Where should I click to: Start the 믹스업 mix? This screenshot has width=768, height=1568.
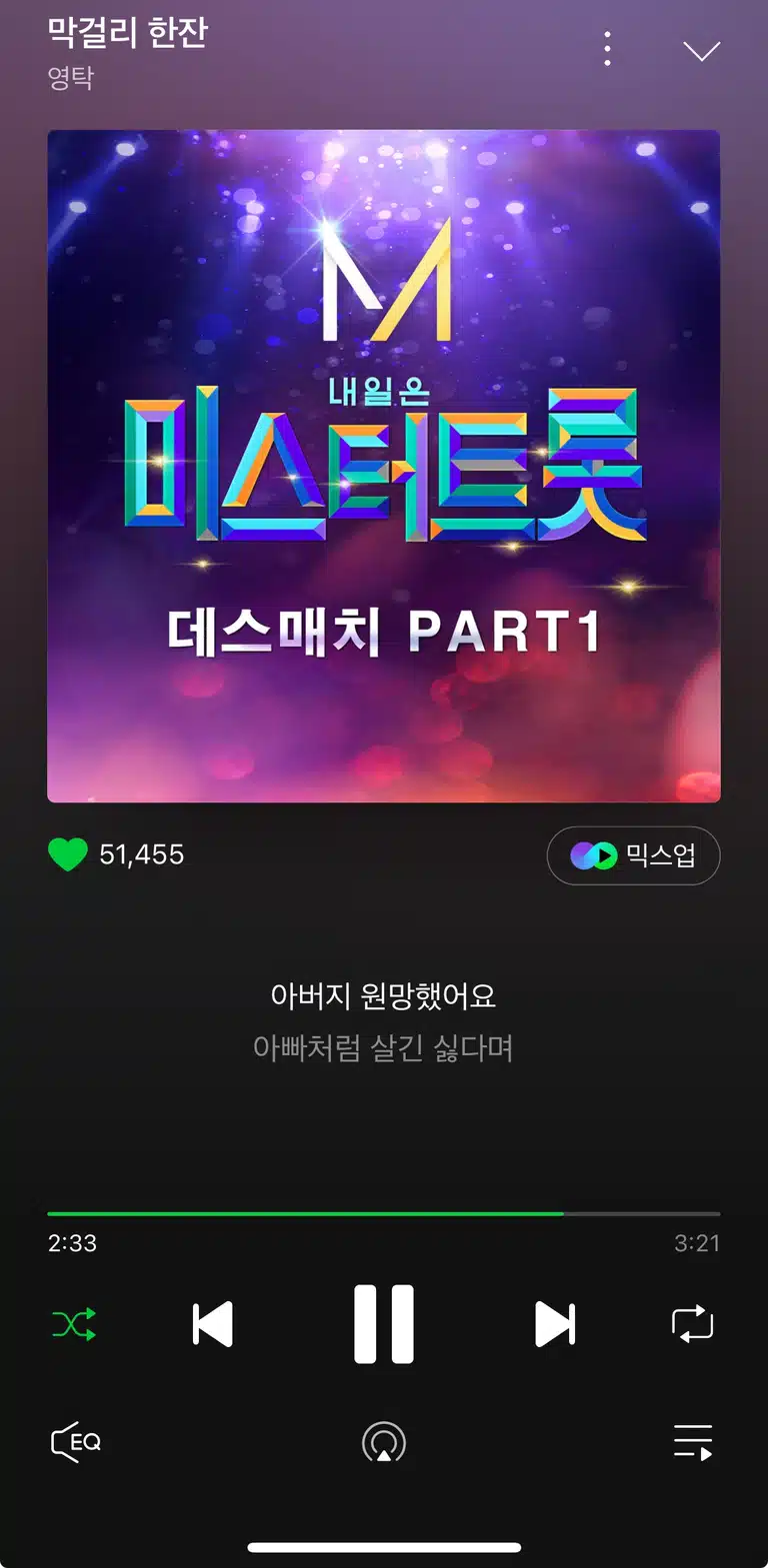(x=633, y=855)
